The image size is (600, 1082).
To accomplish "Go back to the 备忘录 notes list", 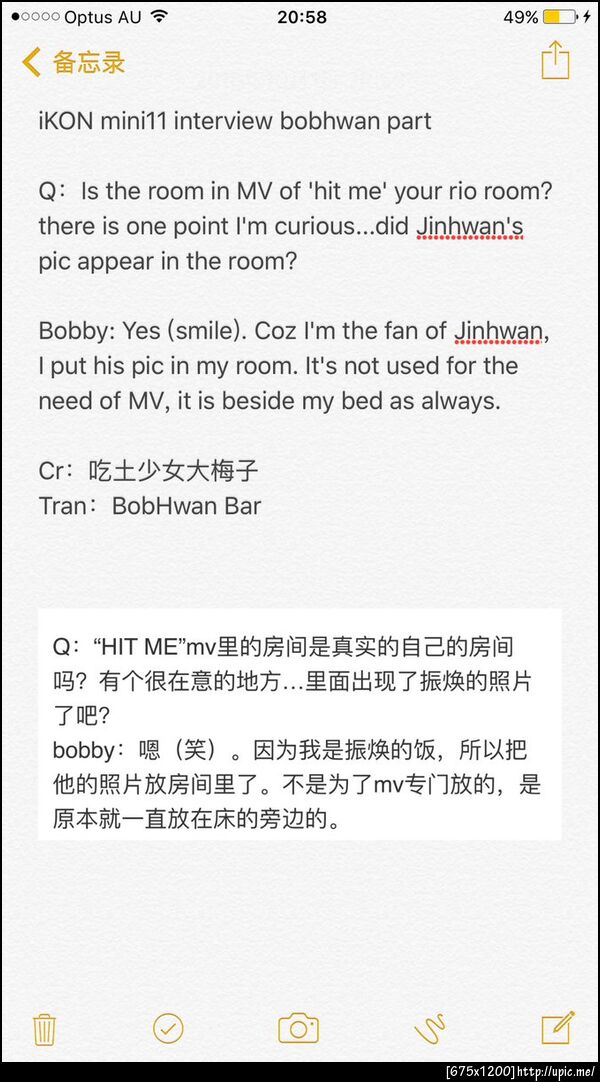I will tap(73, 62).
